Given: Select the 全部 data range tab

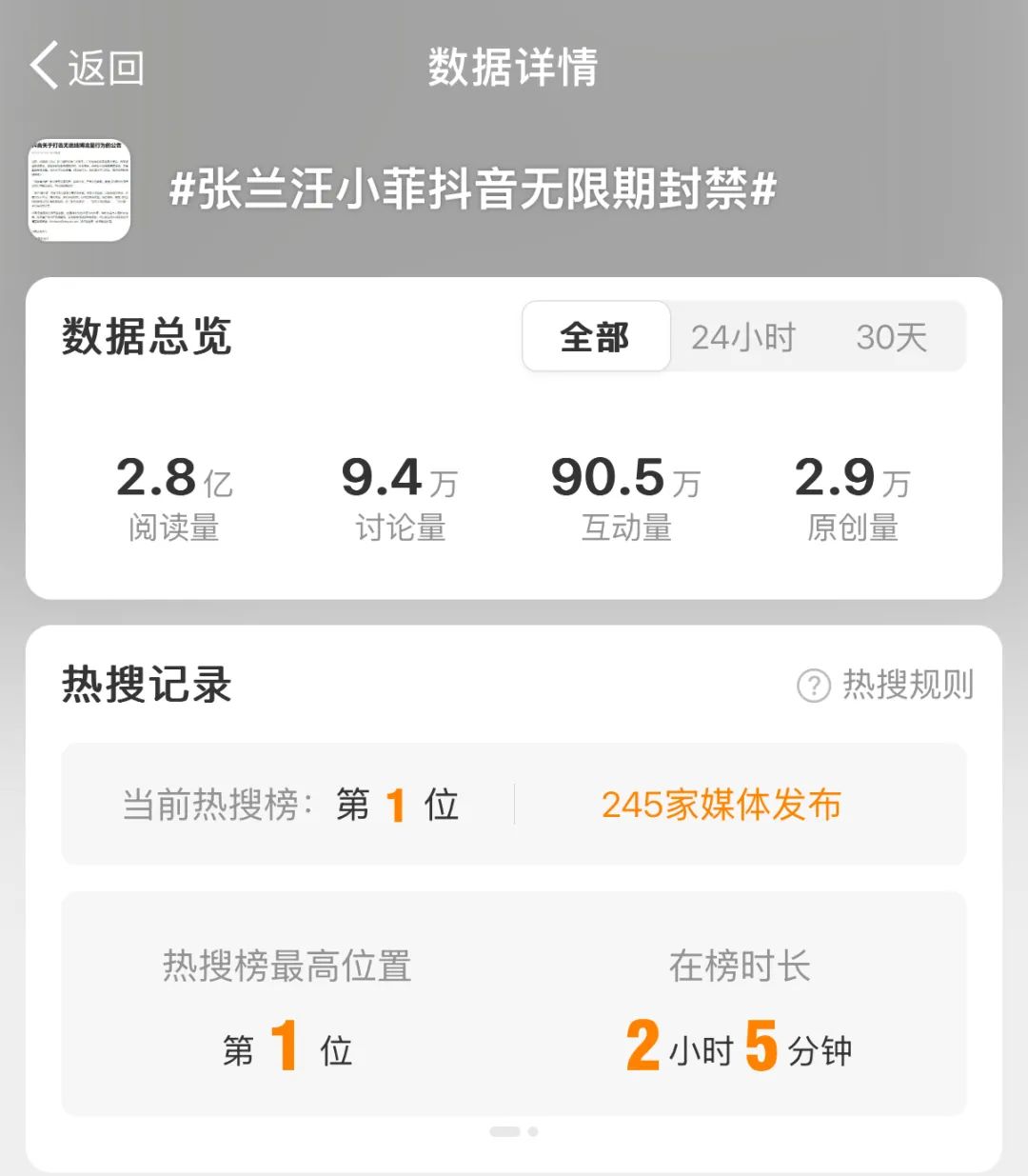Looking at the screenshot, I should [596, 337].
